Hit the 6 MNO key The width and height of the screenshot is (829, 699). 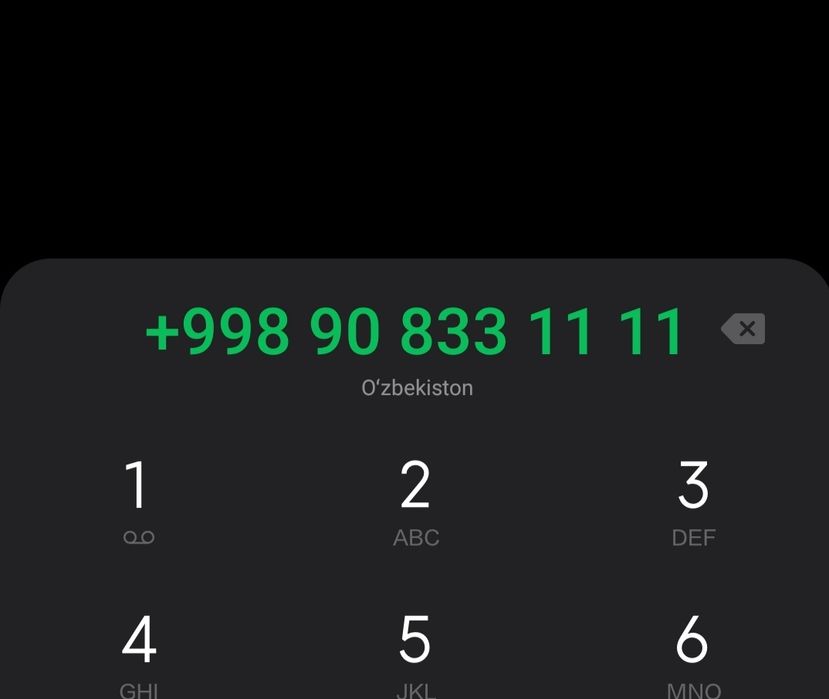[693, 654]
